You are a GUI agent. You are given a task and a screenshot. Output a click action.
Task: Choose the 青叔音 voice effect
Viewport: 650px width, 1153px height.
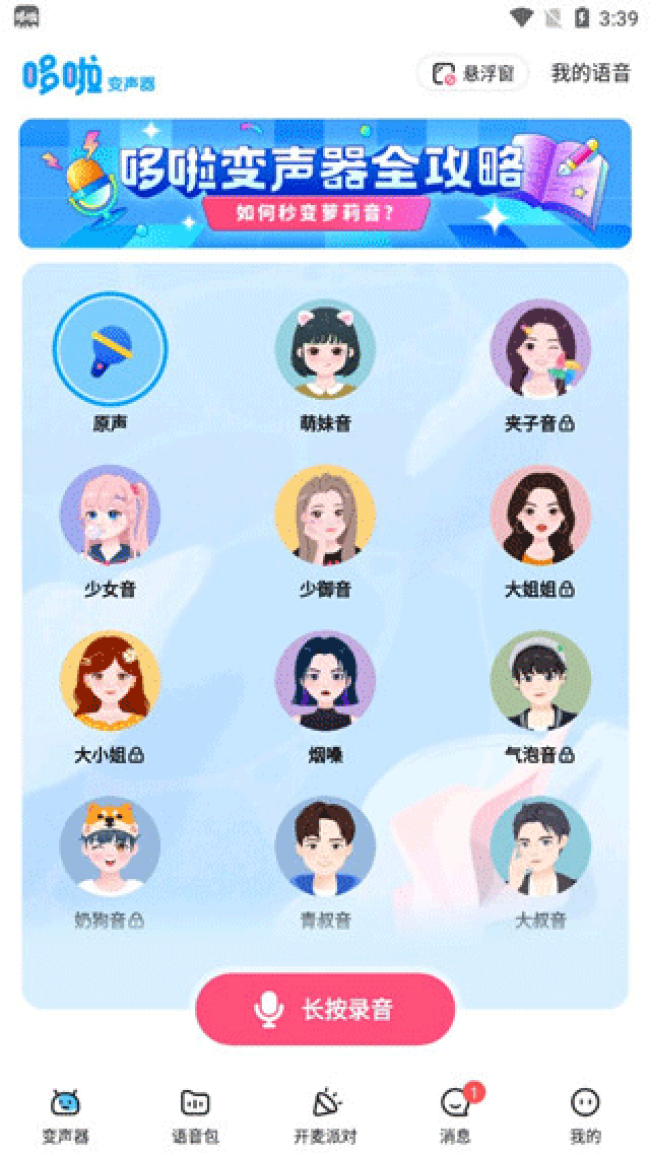pos(325,846)
